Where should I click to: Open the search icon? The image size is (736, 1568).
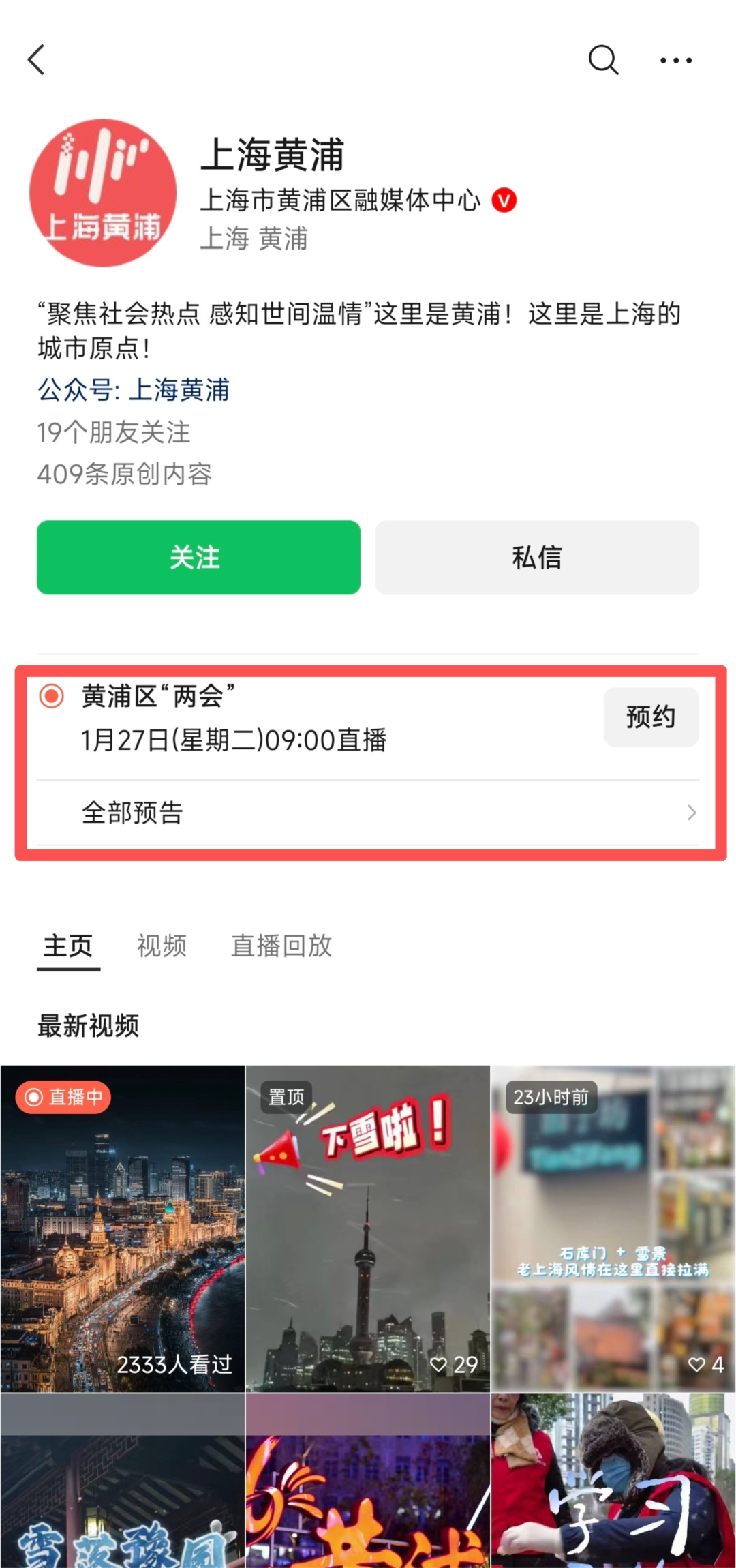[603, 60]
